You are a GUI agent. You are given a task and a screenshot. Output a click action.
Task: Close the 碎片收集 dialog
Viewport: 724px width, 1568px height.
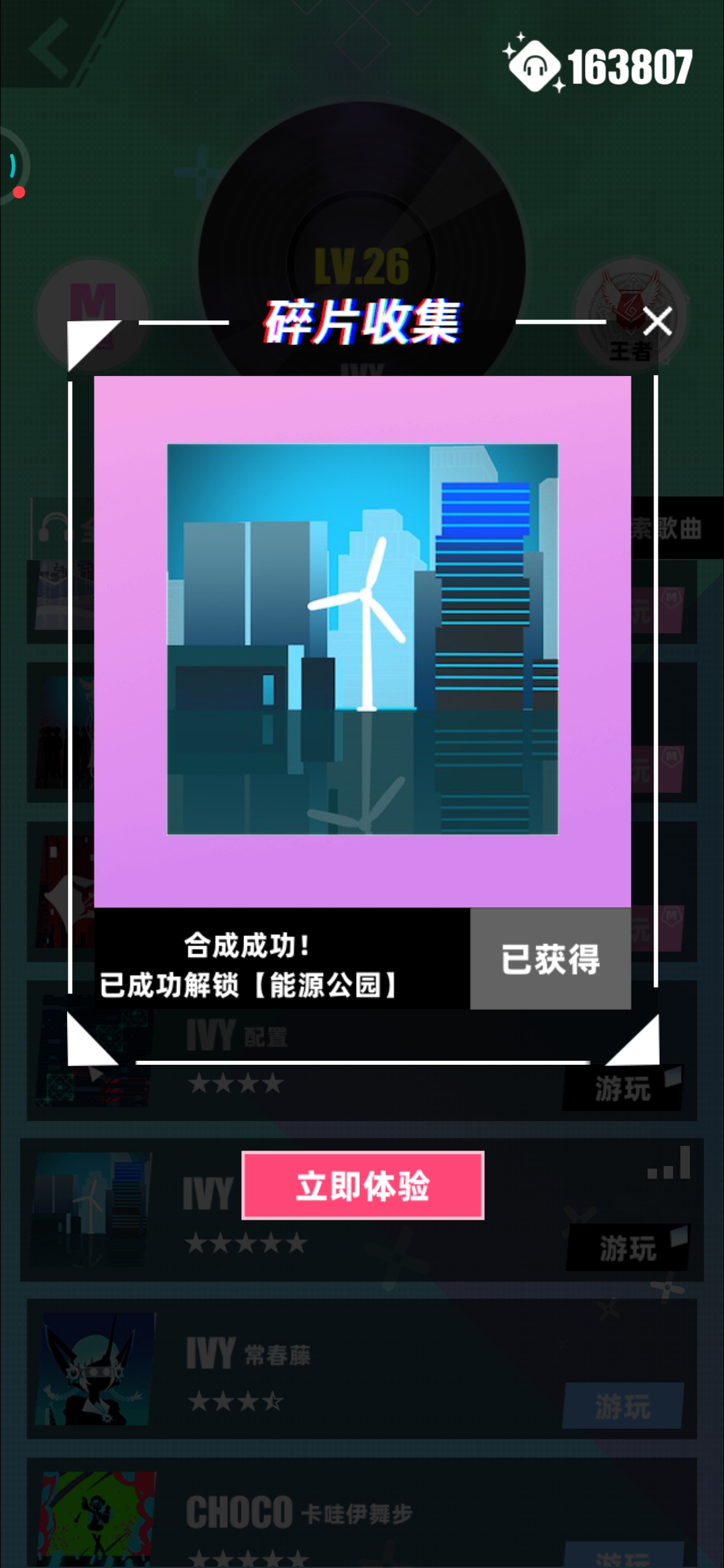[x=657, y=321]
